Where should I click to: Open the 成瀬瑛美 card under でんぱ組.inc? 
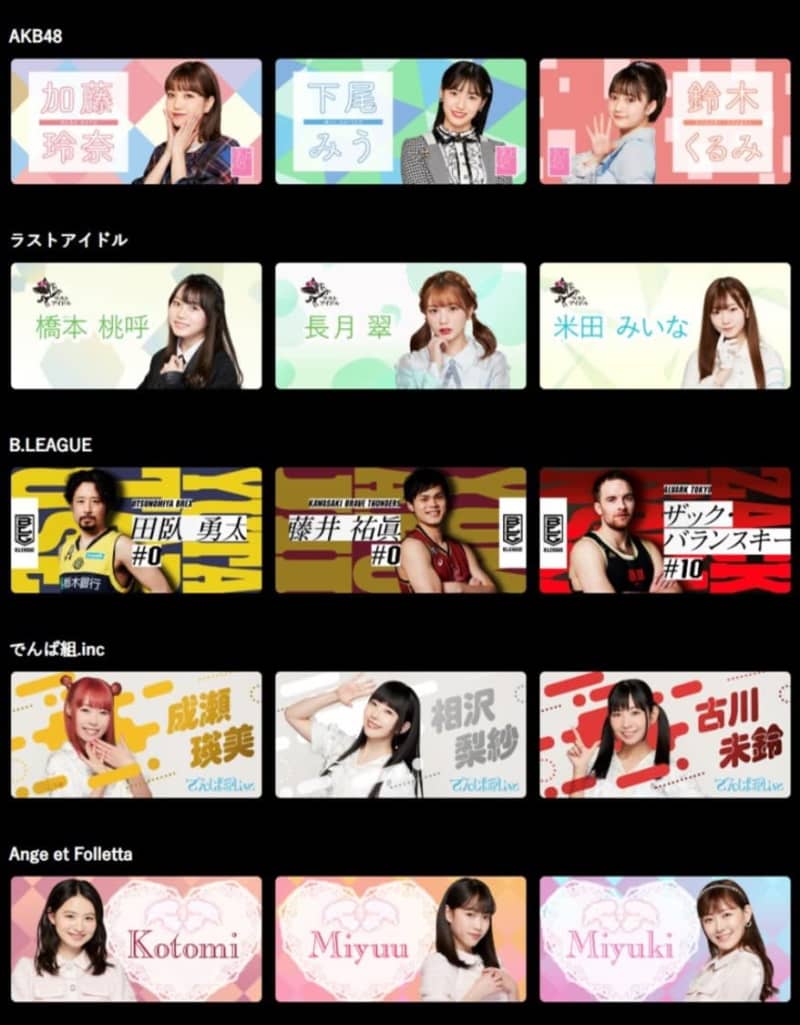tap(136, 734)
